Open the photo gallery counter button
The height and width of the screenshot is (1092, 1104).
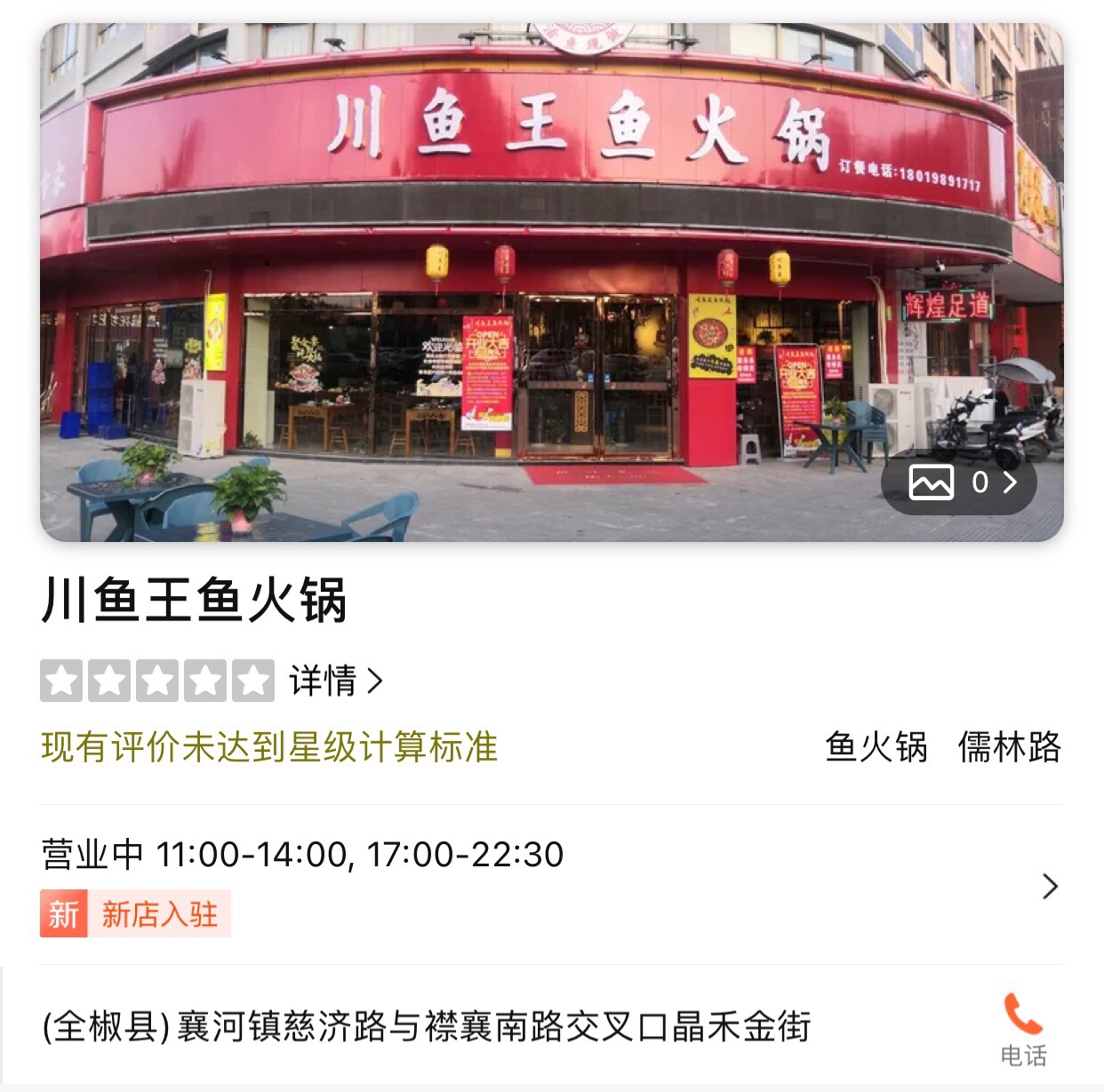[960, 482]
